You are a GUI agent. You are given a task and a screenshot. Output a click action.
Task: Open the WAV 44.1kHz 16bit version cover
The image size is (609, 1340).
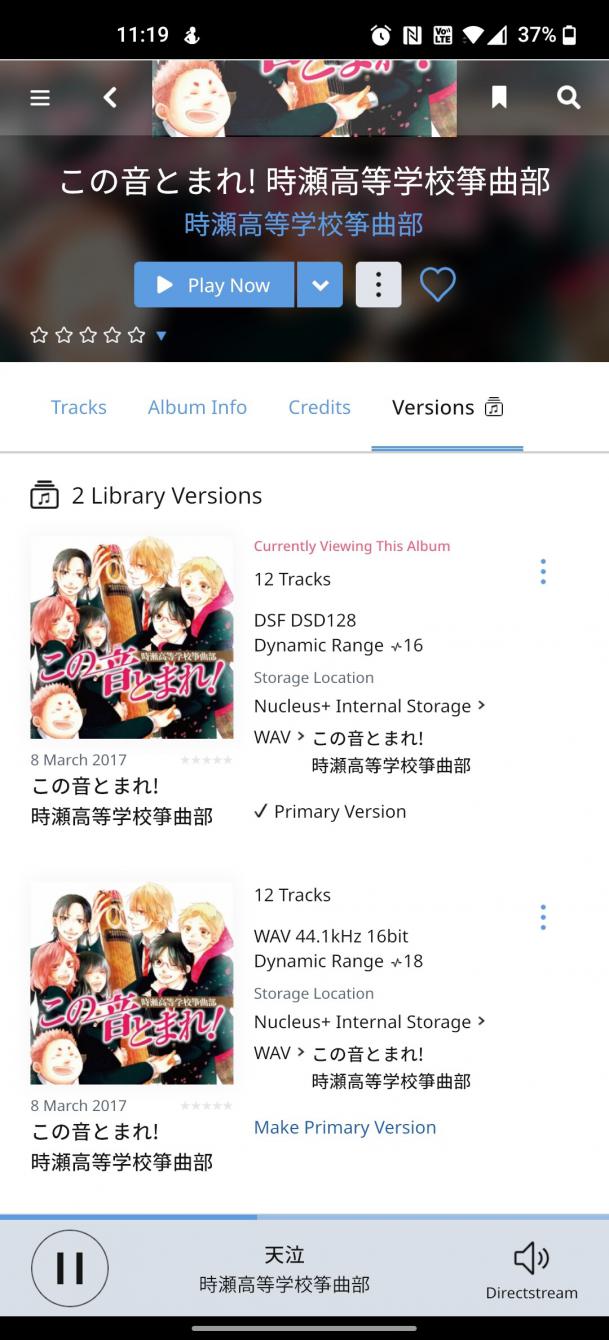(132, 983)
